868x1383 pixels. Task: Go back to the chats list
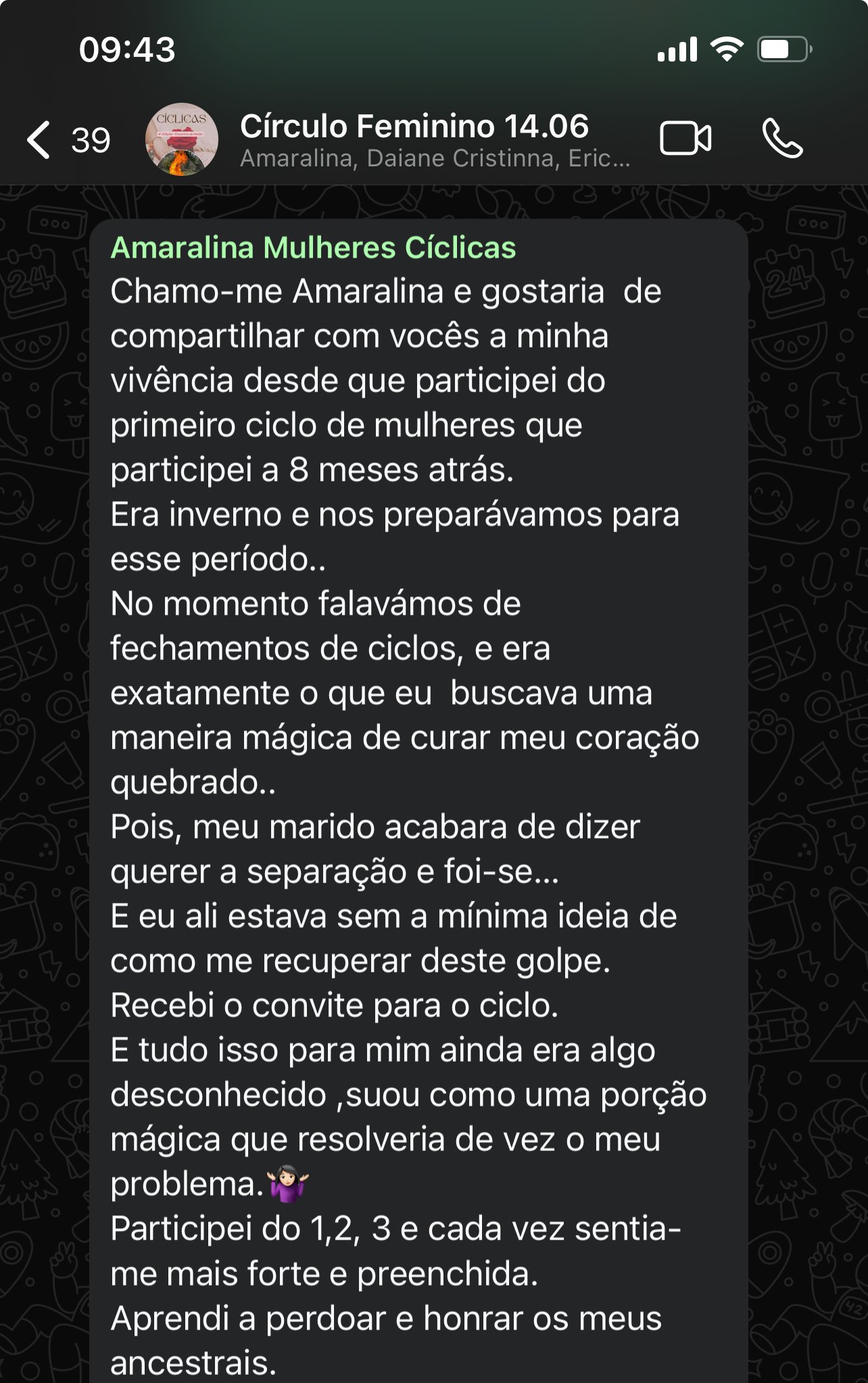click(41, 140)
